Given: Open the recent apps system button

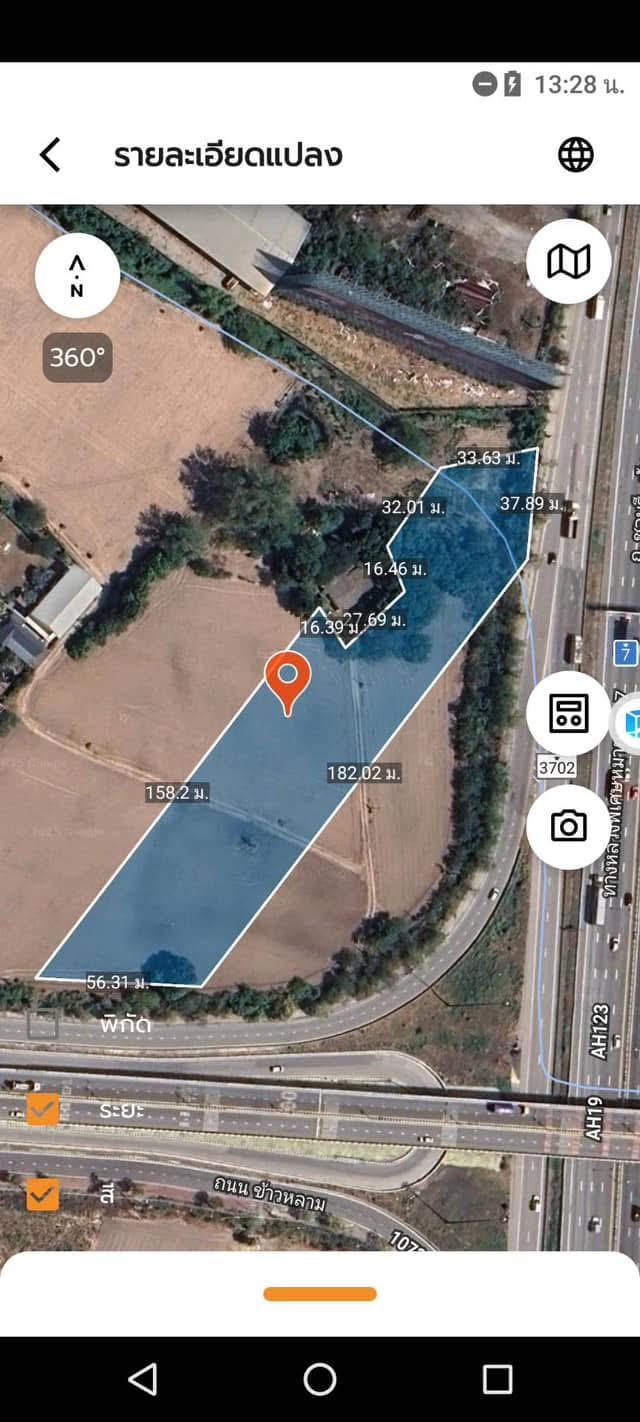Looking at the screenshot, I should (497, 1379).
